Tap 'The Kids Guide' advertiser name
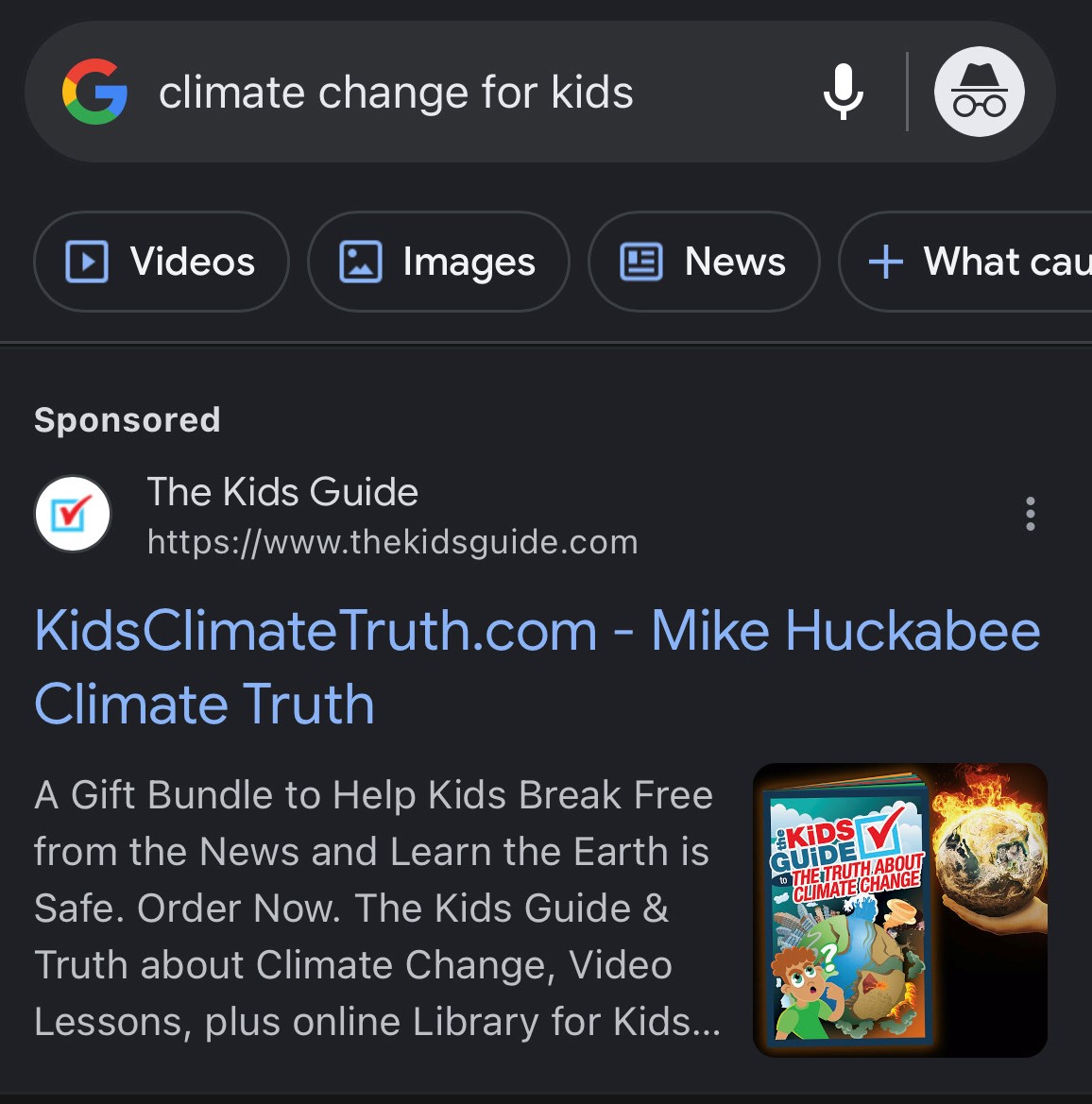 pyautogui.click(x=282, y=492)
